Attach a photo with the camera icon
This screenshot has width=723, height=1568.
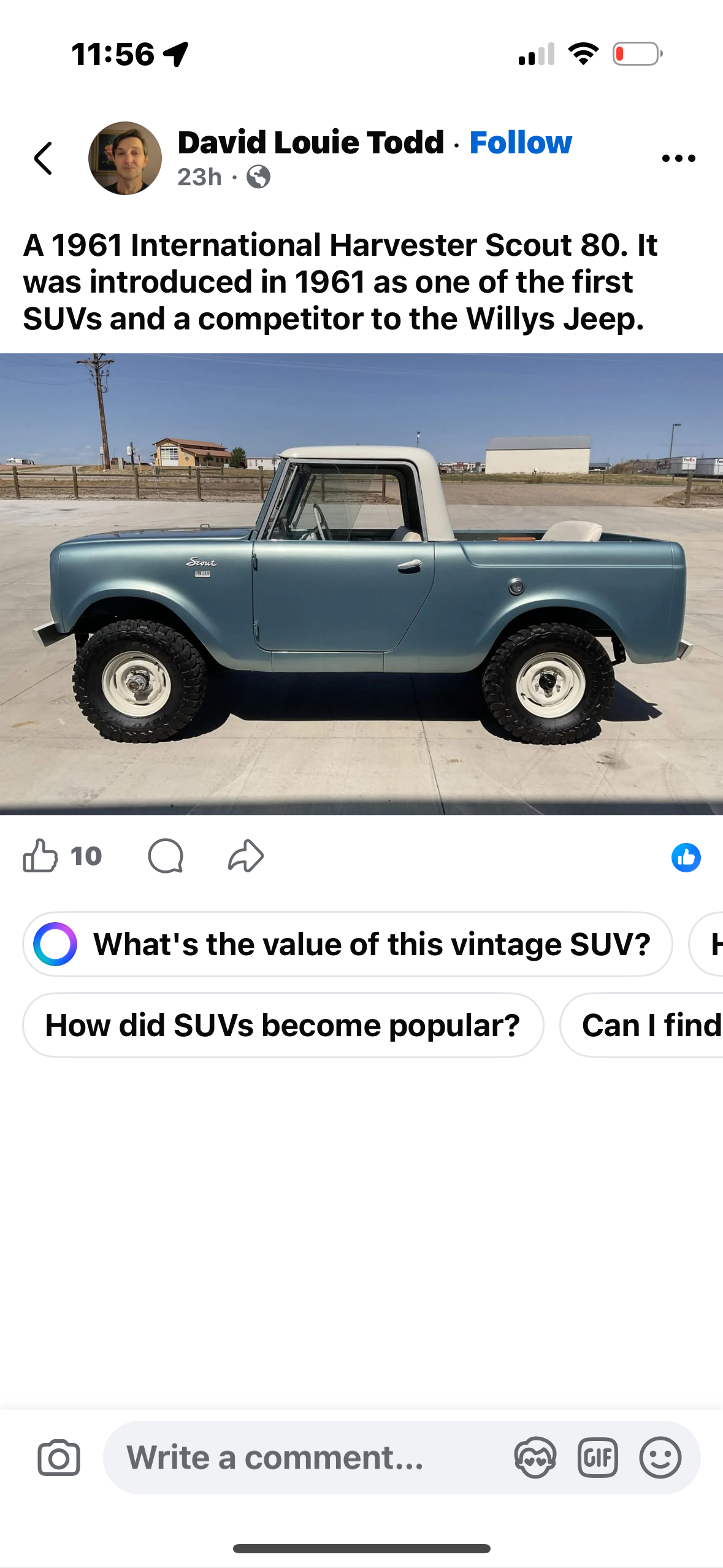59,1458
